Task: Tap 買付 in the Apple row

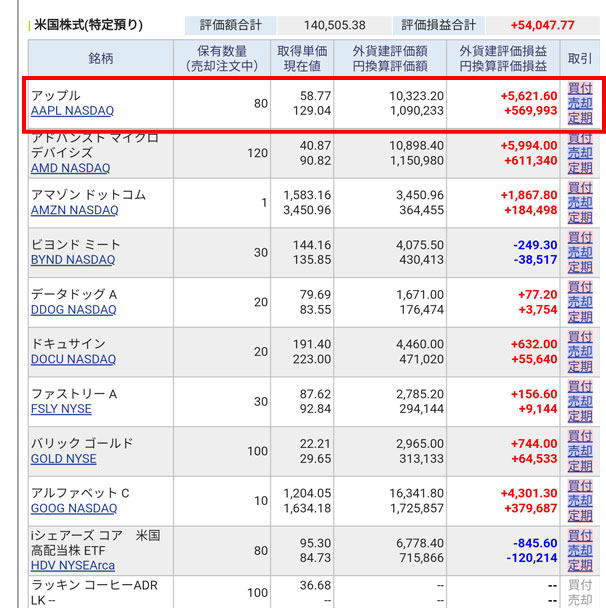Action: tap(580, 88)
